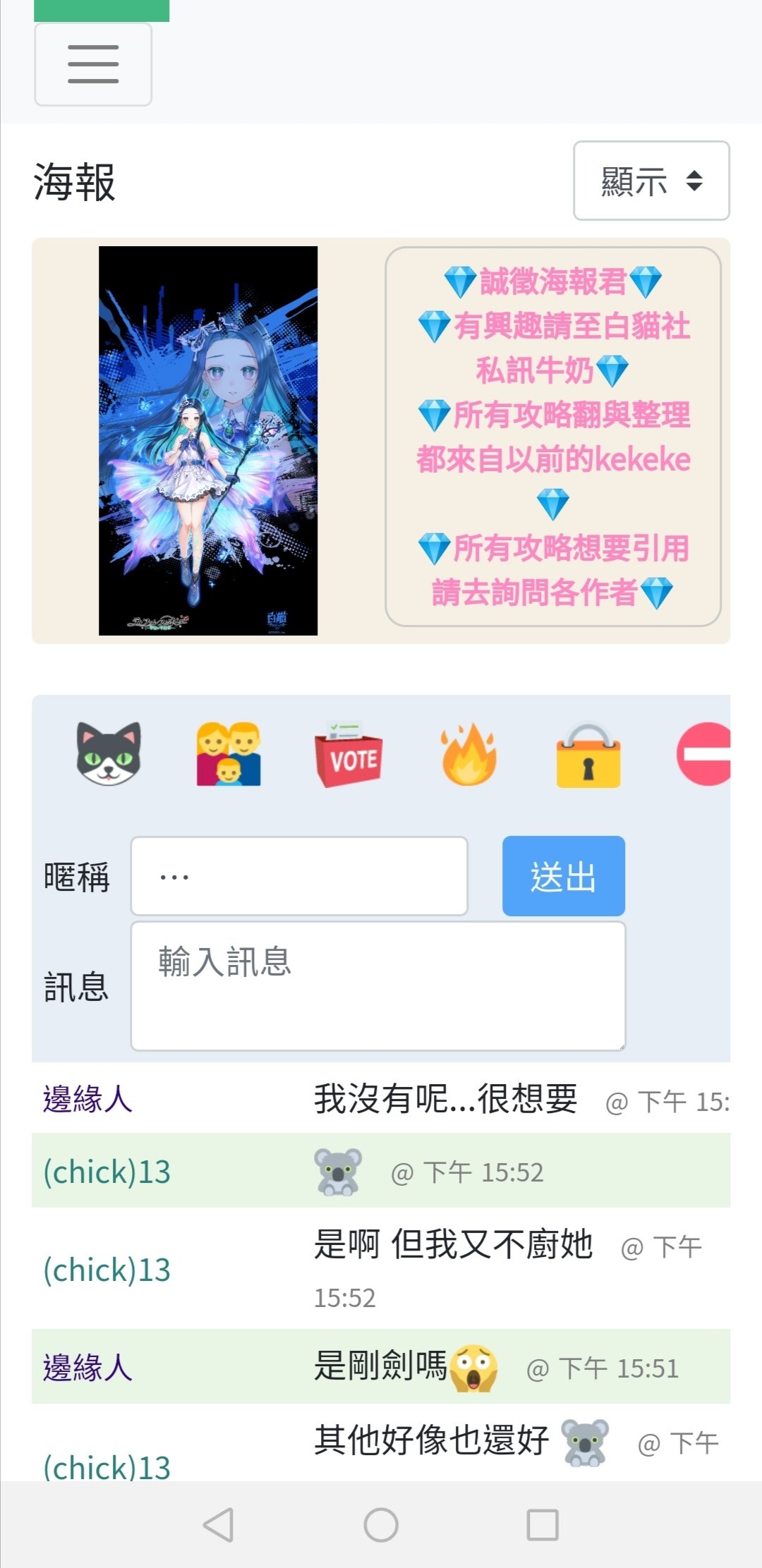The height and width of the screenshot is (1568, 762).
Task: Expand the 顯示 poster dropdown
Action: [x=651, y=181]
